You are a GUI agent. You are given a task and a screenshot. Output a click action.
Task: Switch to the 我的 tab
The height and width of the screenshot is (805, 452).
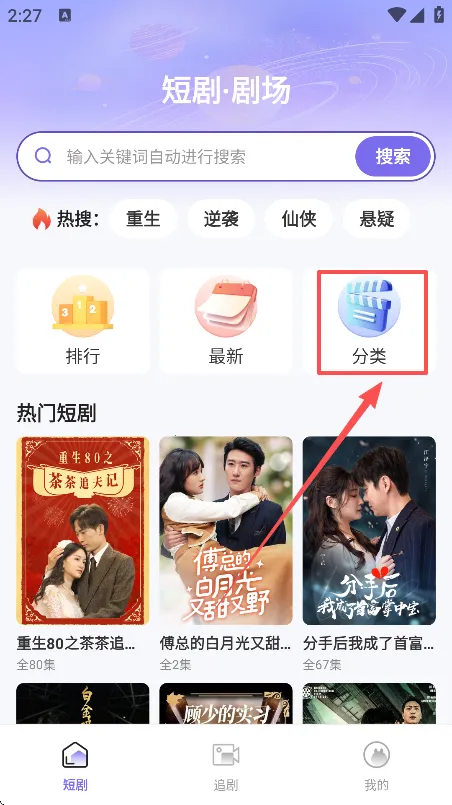tap(376, 766)
